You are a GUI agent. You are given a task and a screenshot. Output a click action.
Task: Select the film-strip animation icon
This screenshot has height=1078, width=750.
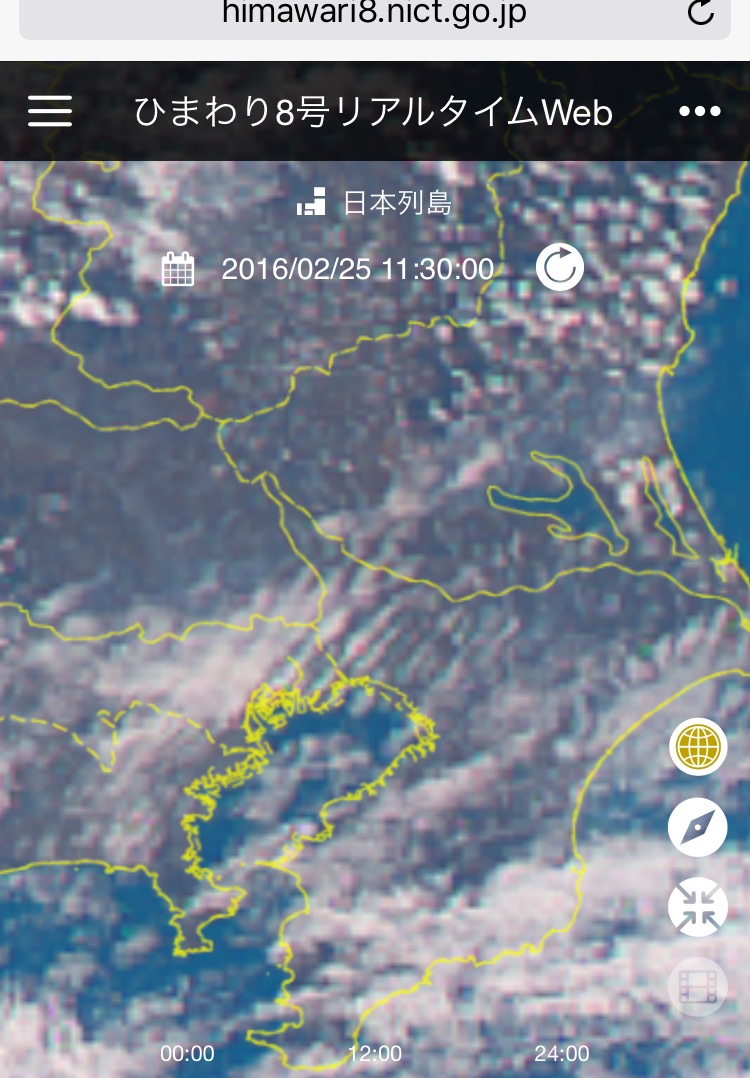click(697, 985)
